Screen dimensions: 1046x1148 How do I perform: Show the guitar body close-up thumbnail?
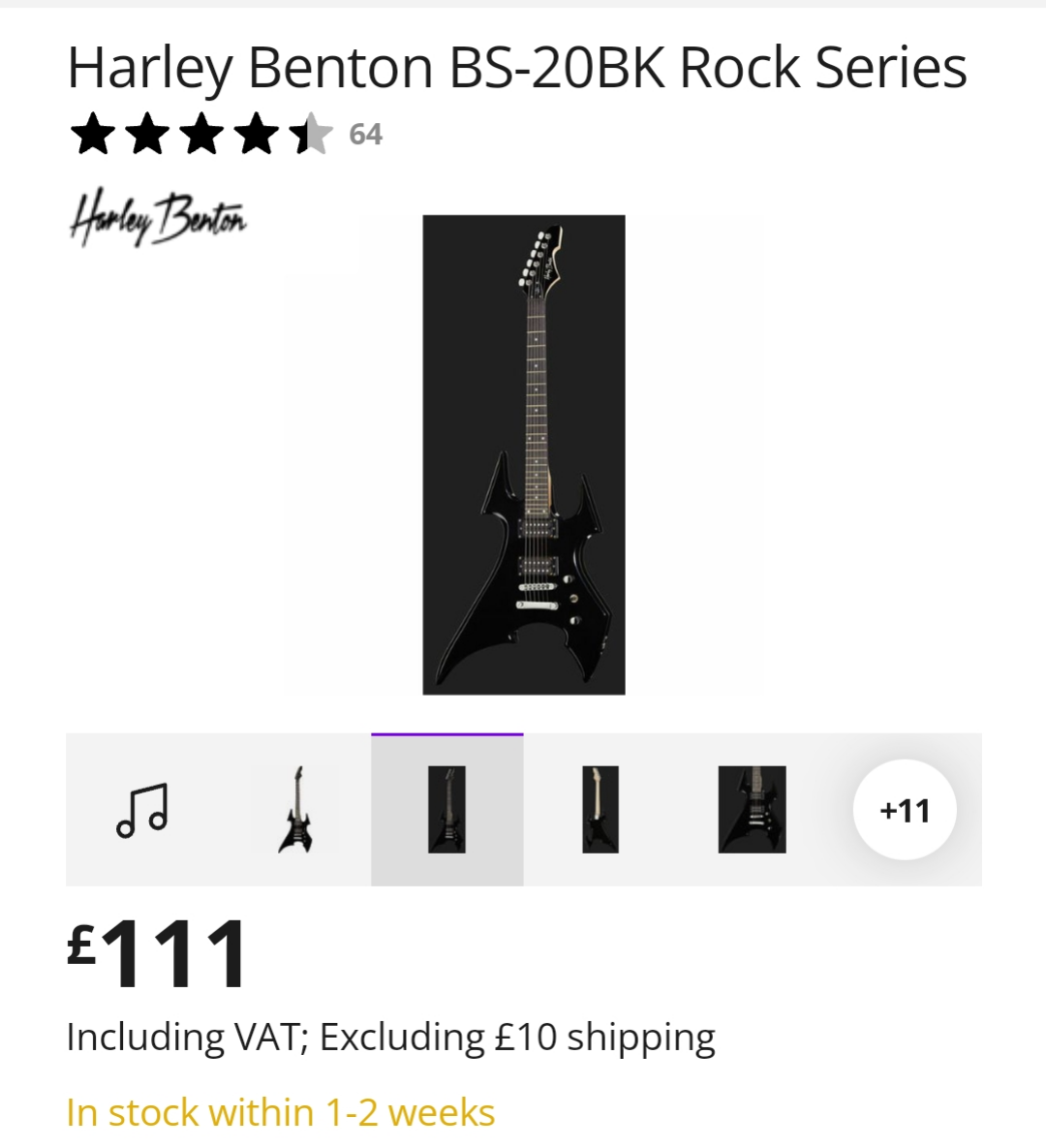752,810
